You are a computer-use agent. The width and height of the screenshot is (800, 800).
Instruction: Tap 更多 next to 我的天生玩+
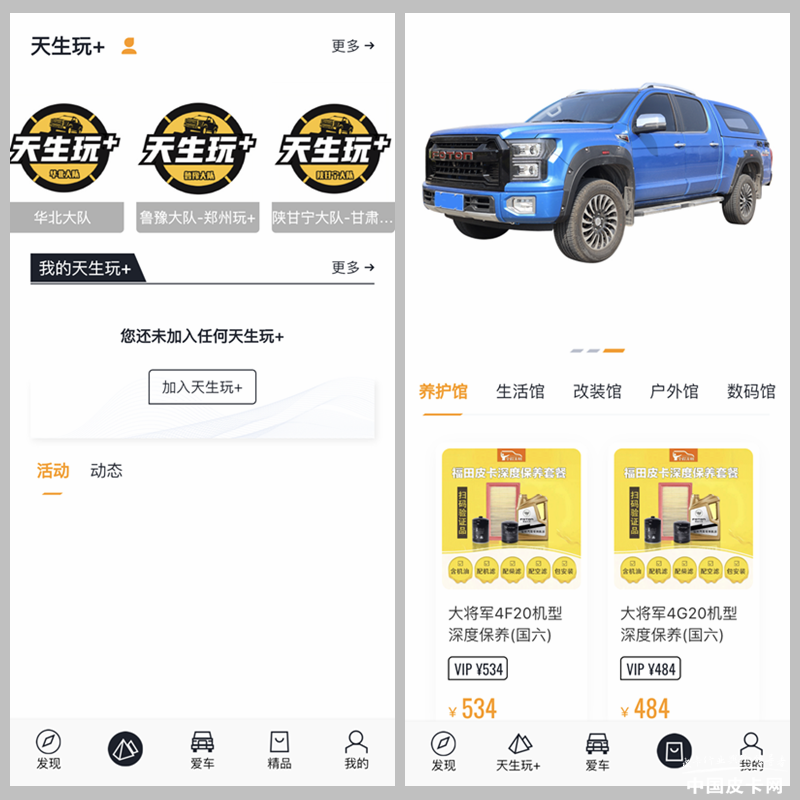click(353, 267)
